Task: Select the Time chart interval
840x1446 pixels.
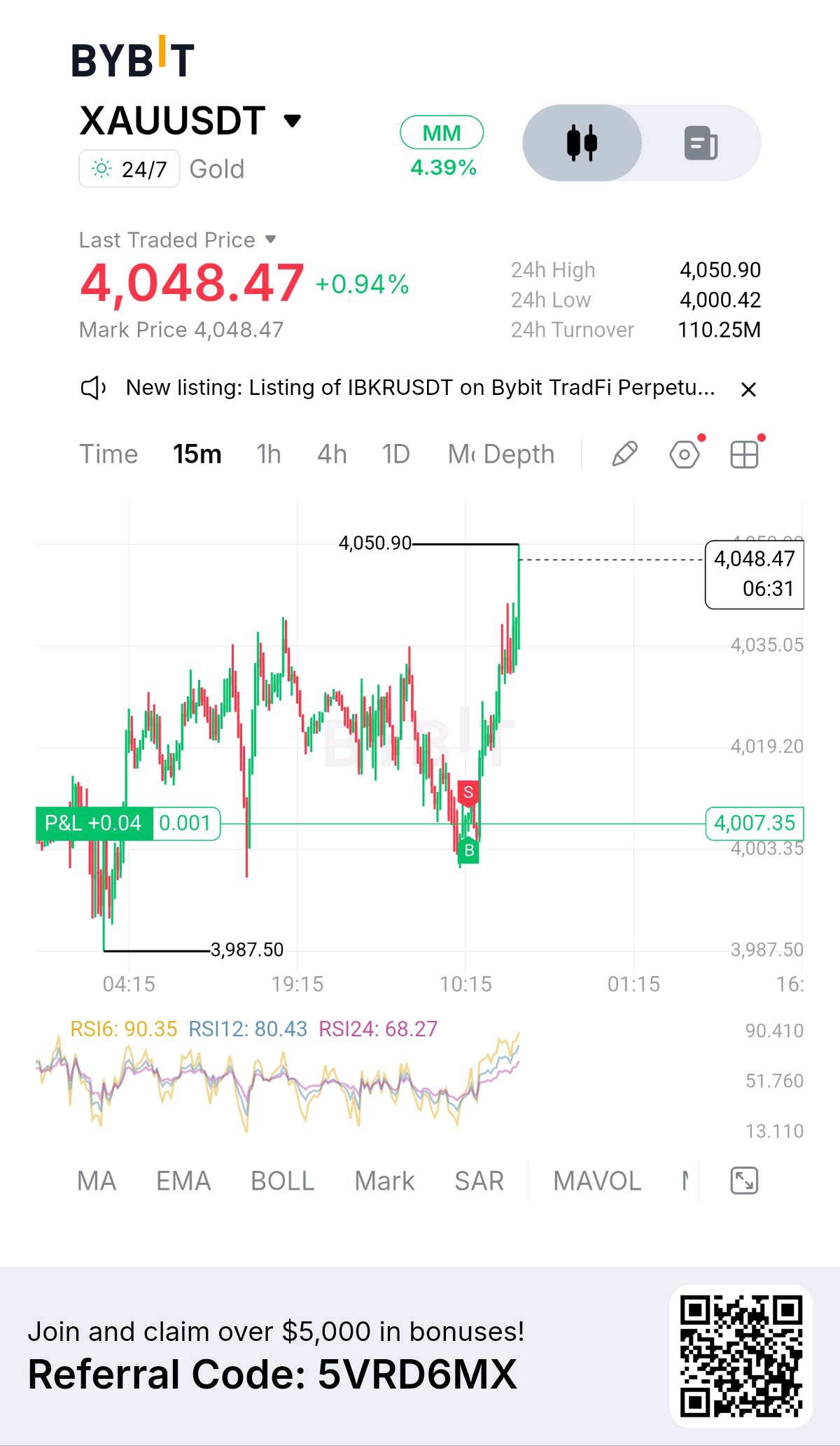Action: pos(108,454)
